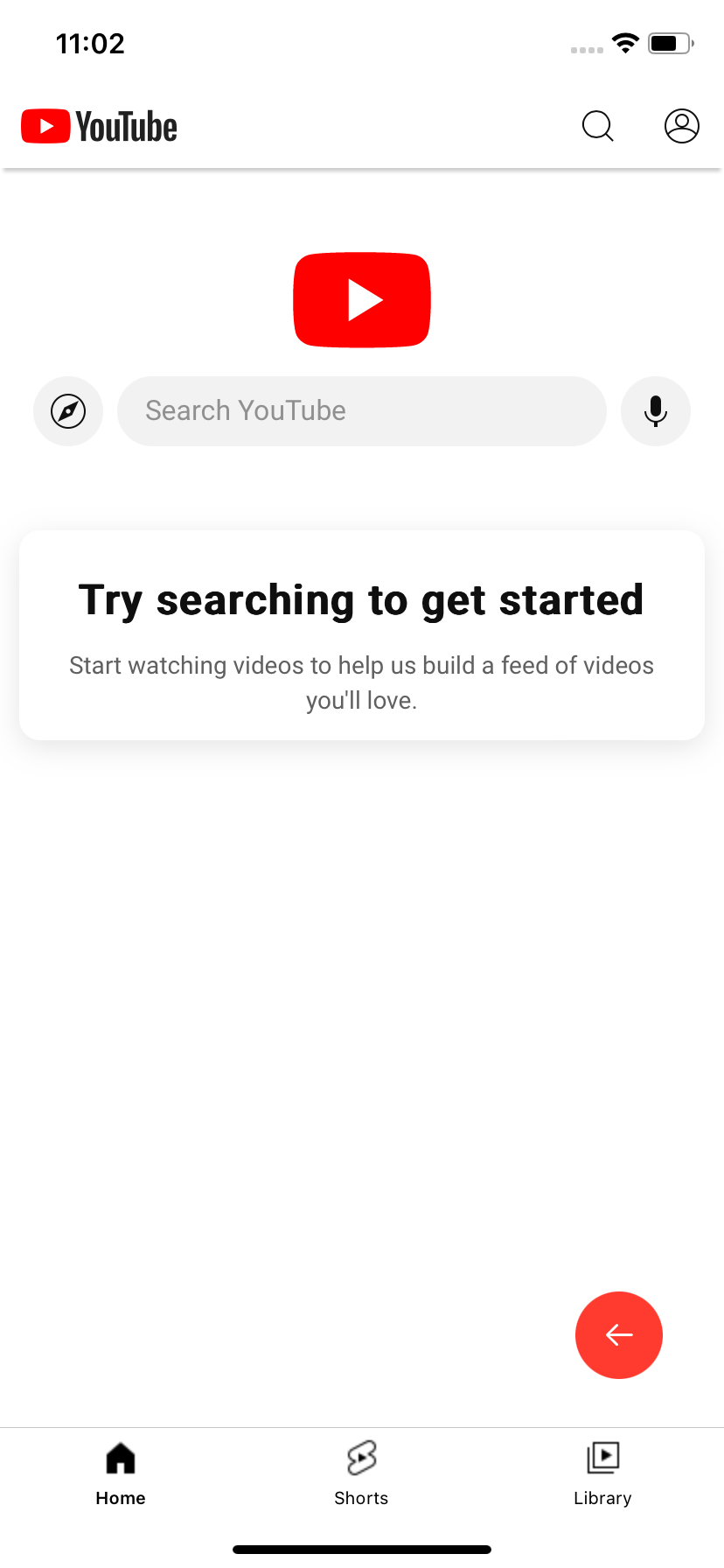Screen dimensions: 724x1568
Task: Select the Home icon in the navigation bar
Action: (x=120, y=1457)
